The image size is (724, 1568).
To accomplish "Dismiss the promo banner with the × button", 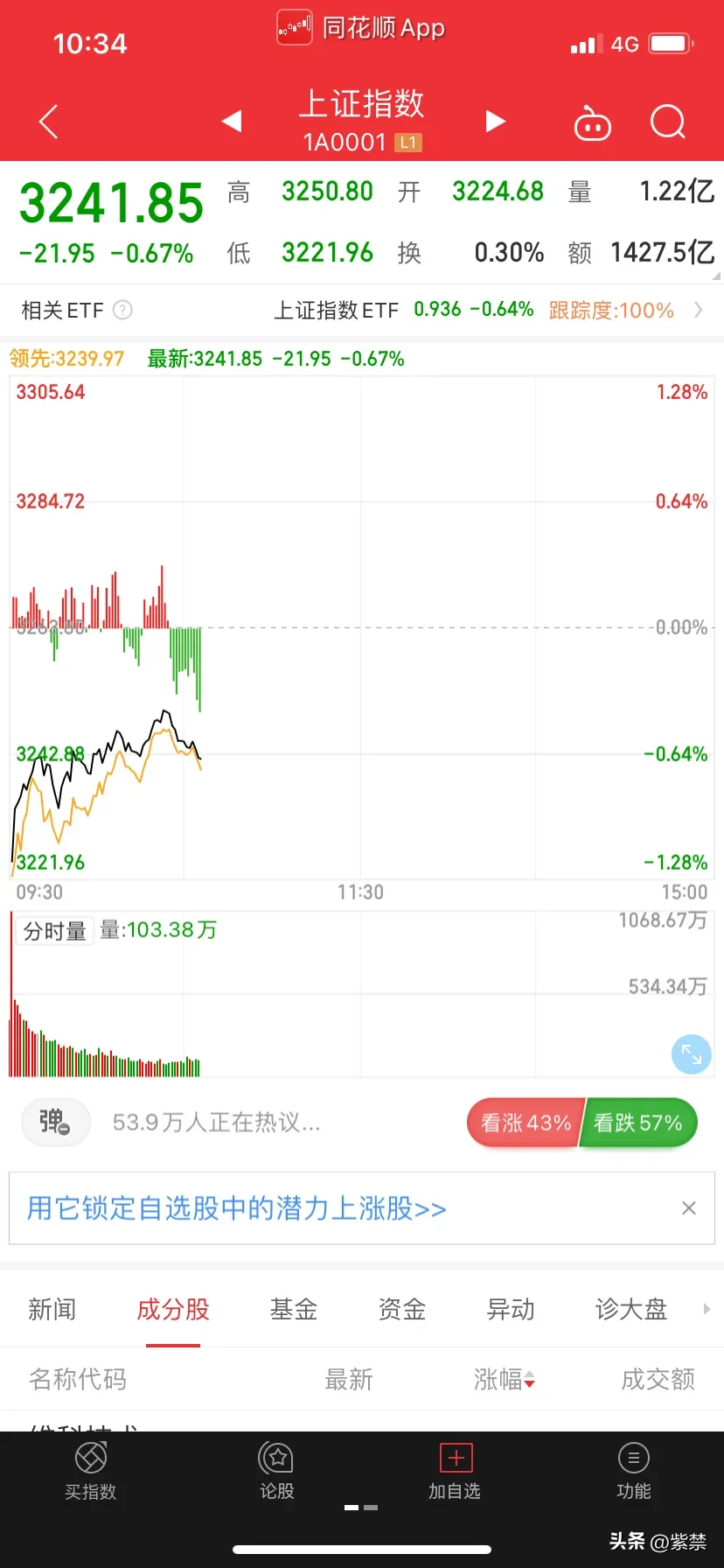I will coord(689,1207).
